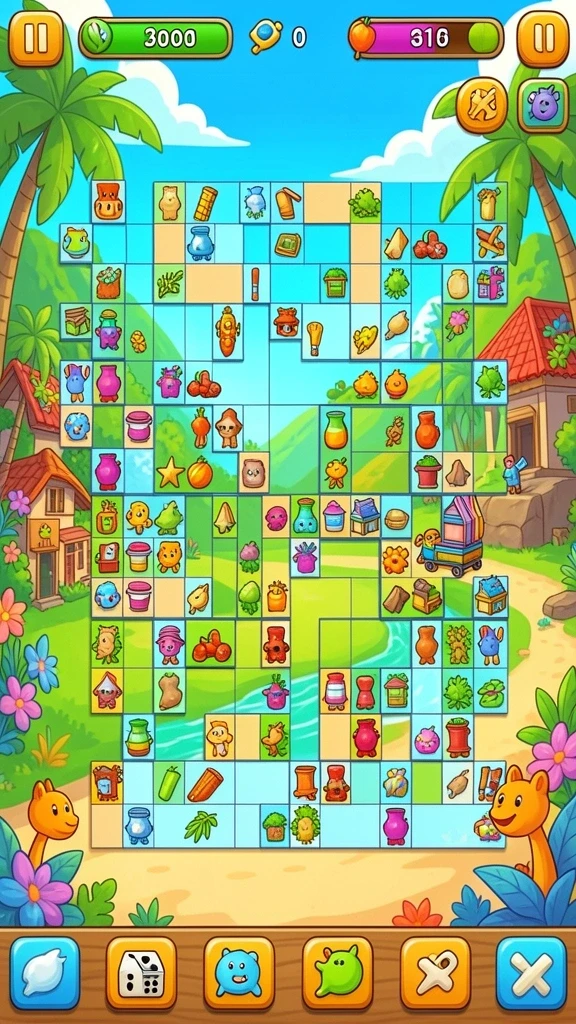Screen dimensions: 576x1024
Task: Use the blue monster booster
Action: pyautogui.click(x=239, y=972)
